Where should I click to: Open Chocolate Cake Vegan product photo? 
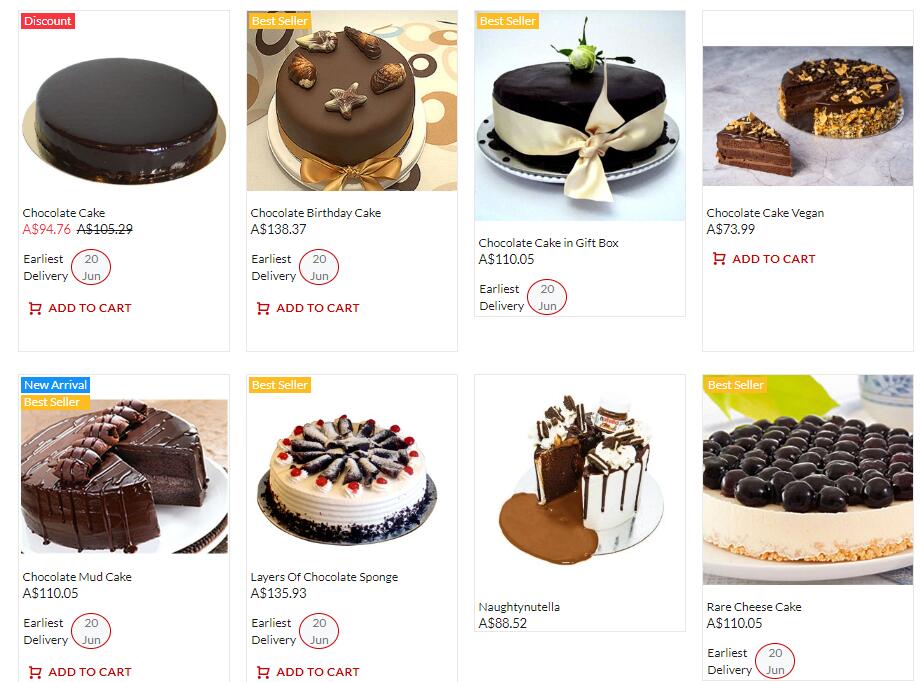pyautogui.click(x=808, y=115)
